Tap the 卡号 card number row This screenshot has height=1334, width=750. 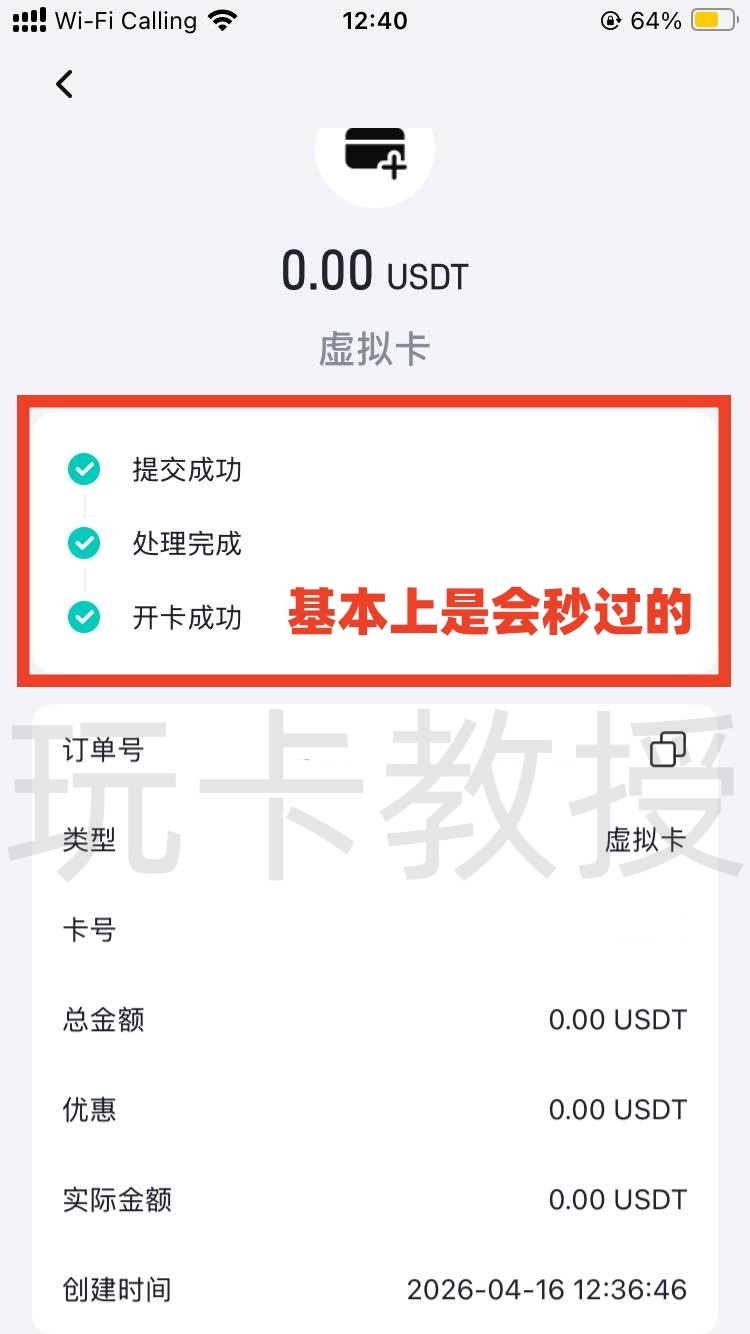click(89, 930)
